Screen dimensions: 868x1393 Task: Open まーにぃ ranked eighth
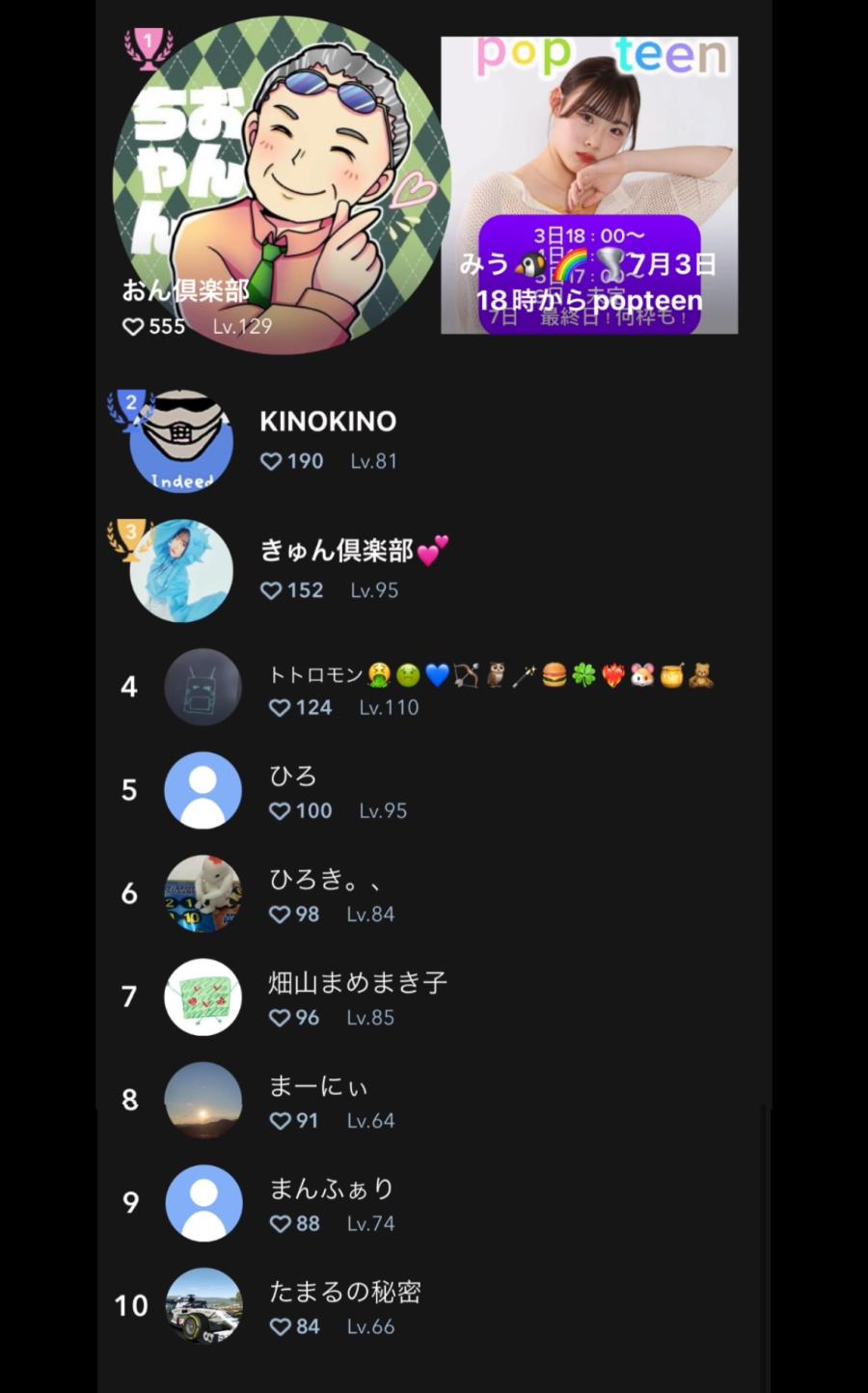pyautogui.click(x=318, y=1101)
